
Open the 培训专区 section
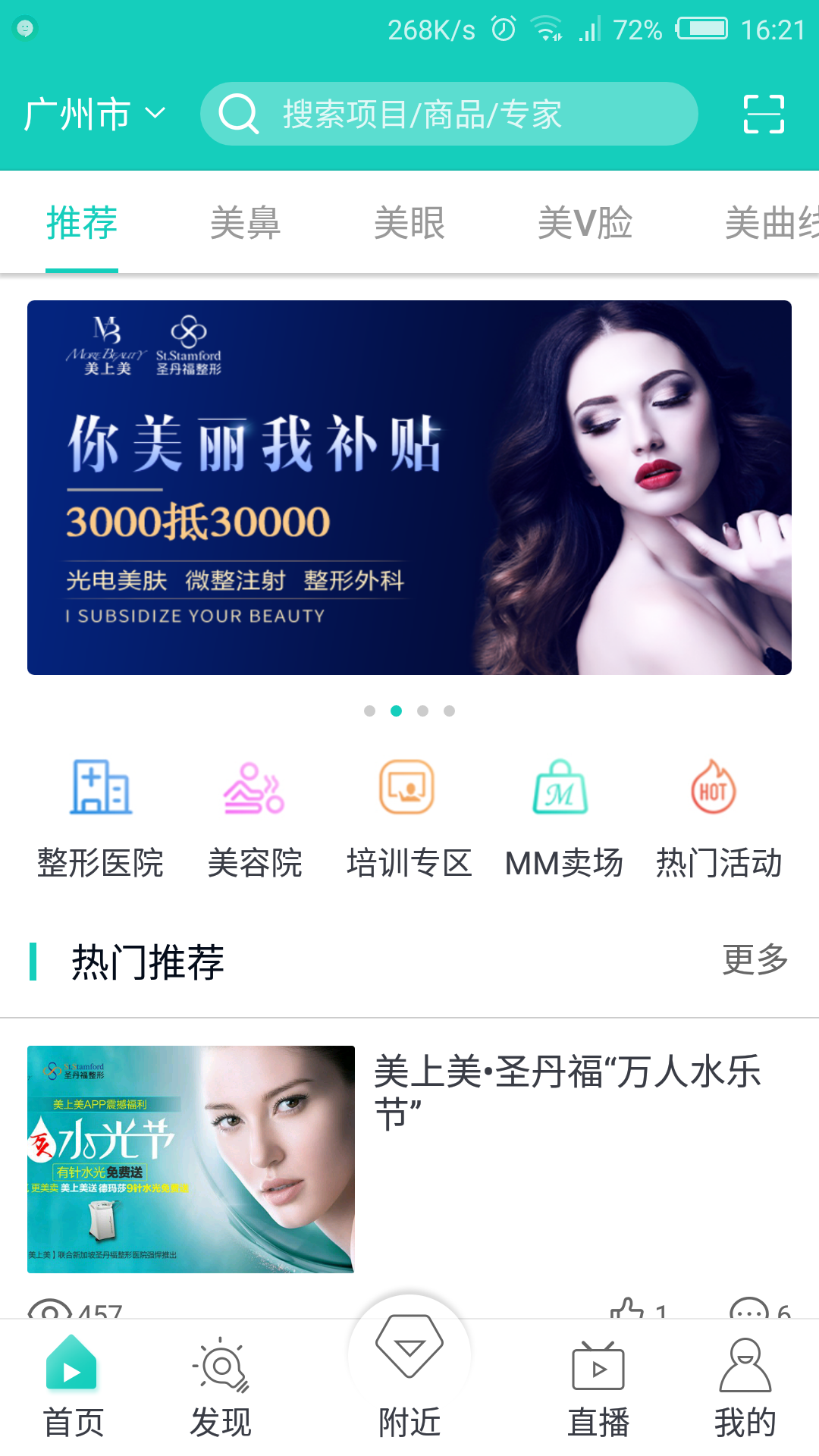click(409, 817)
